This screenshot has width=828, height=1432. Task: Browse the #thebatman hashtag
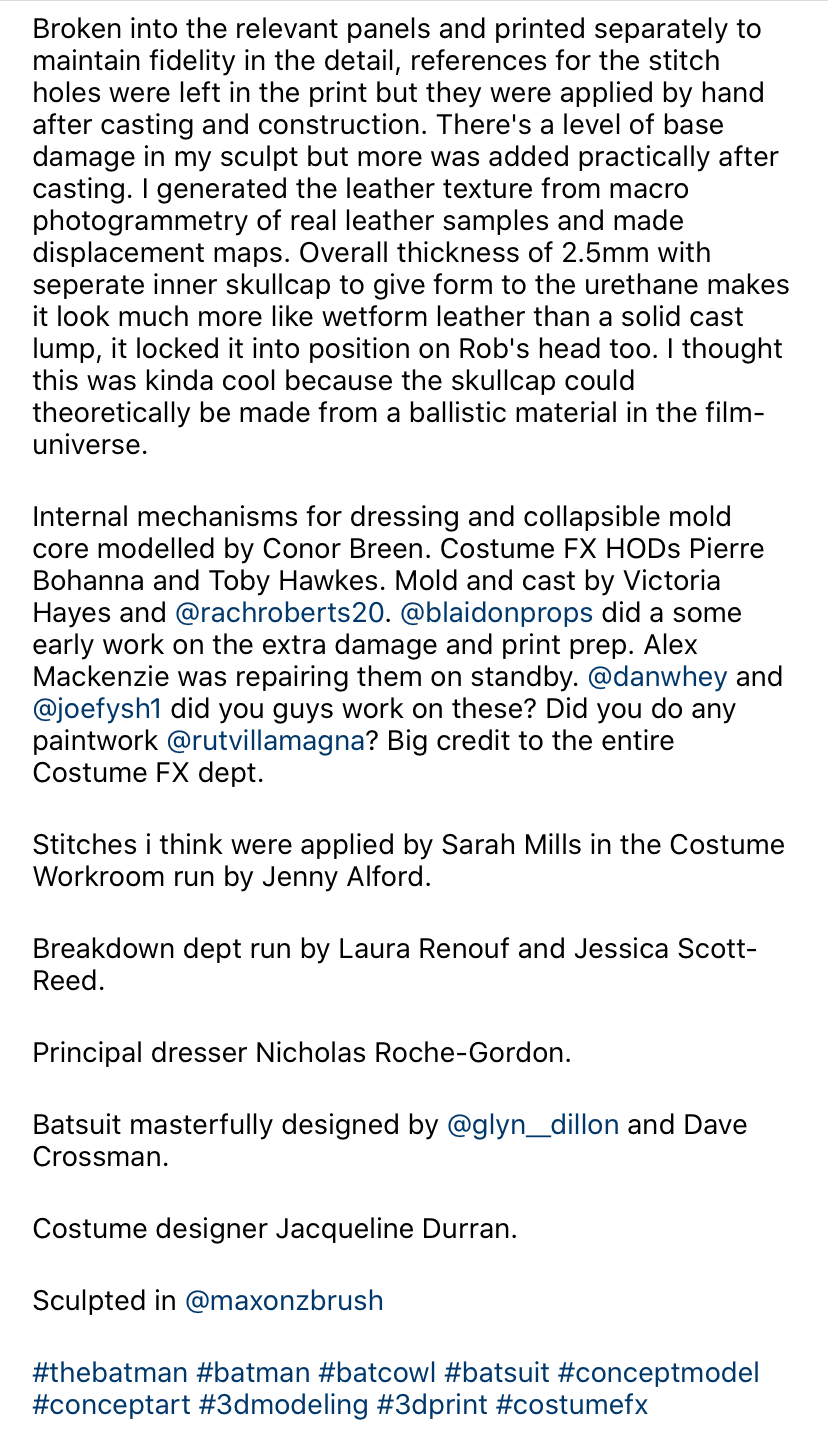point(110,1372)
